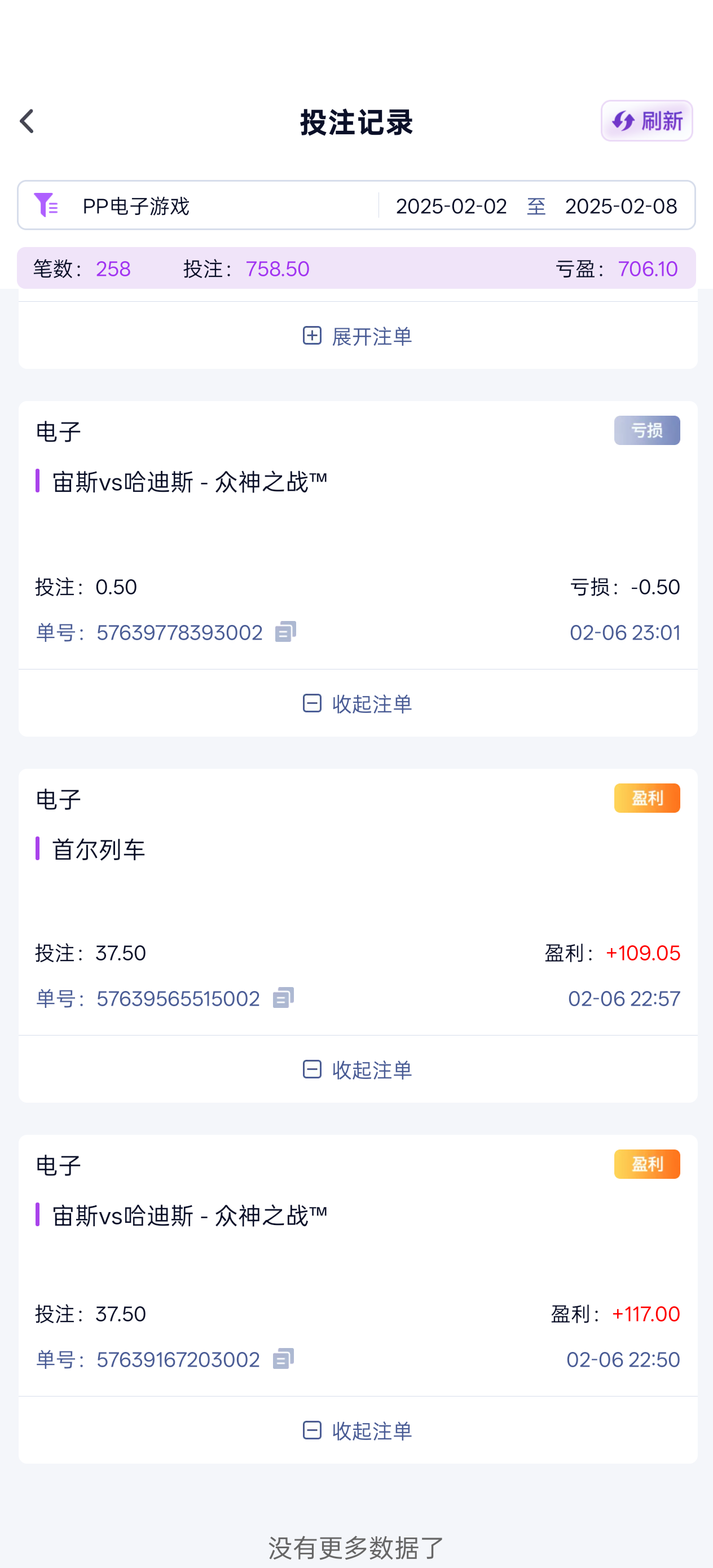Collapse the 02-06 23:01 bet slip

358,704
